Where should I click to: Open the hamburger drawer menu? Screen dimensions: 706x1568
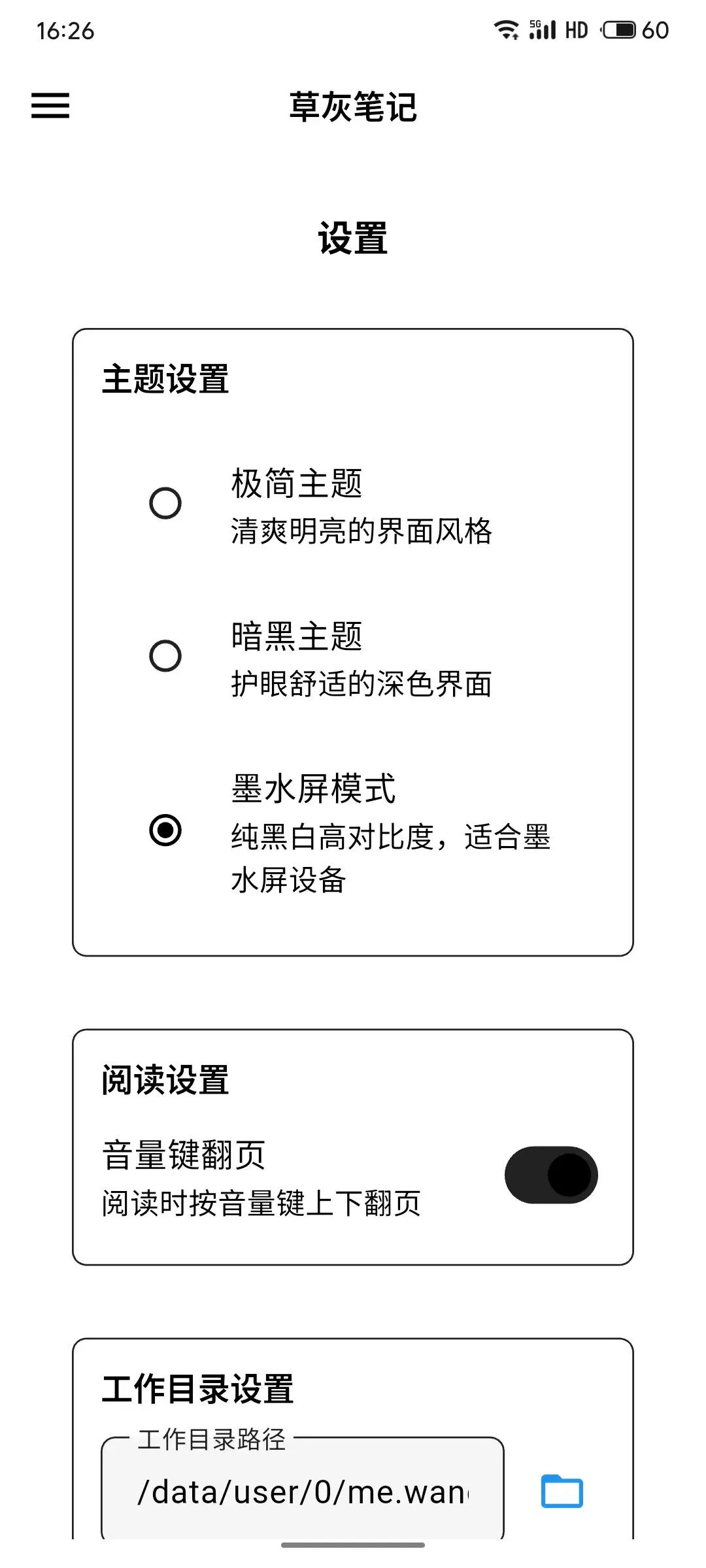tap(50, 106)
